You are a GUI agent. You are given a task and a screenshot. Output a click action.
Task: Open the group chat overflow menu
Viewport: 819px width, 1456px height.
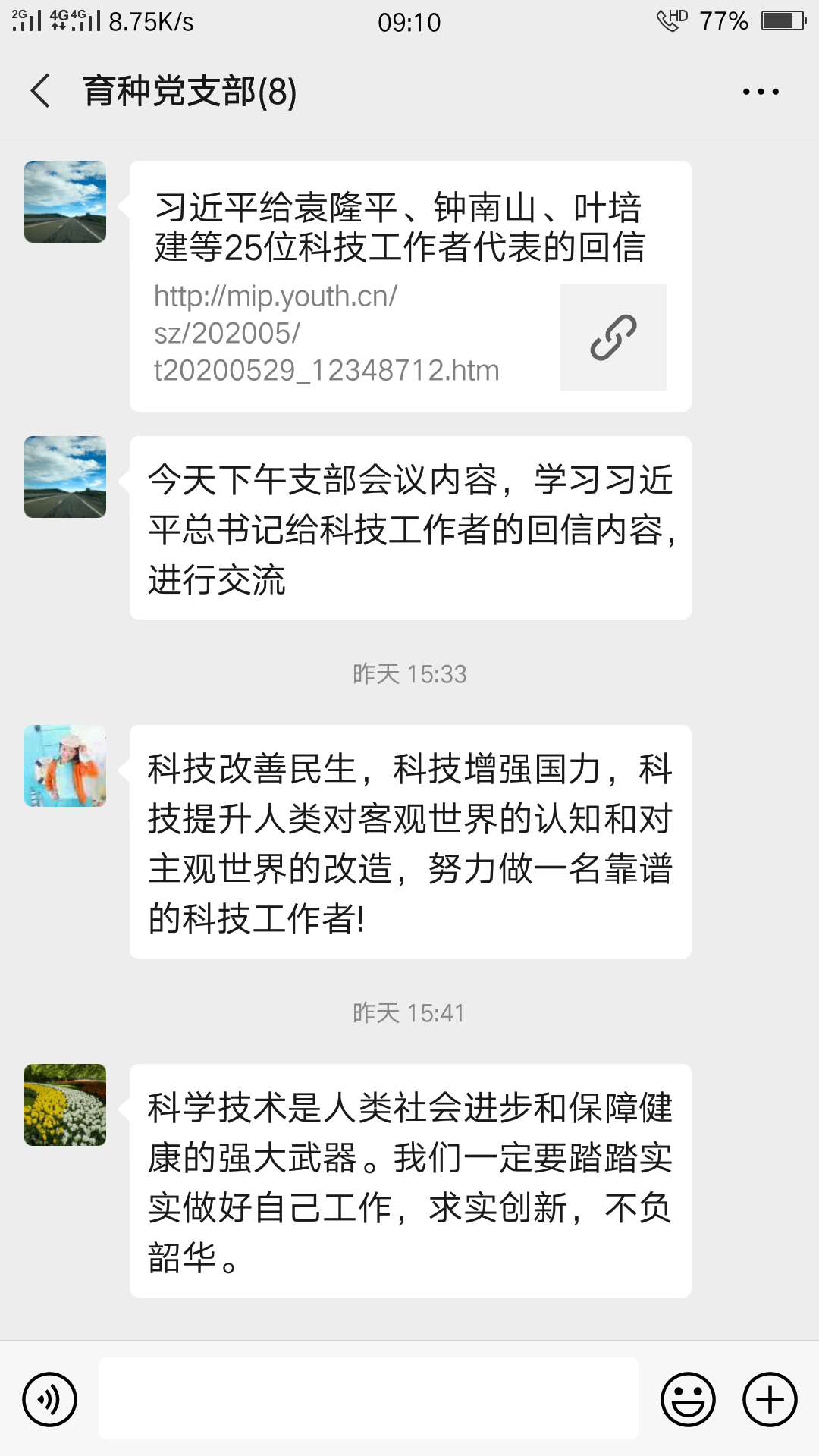click(x=760, y=92)
